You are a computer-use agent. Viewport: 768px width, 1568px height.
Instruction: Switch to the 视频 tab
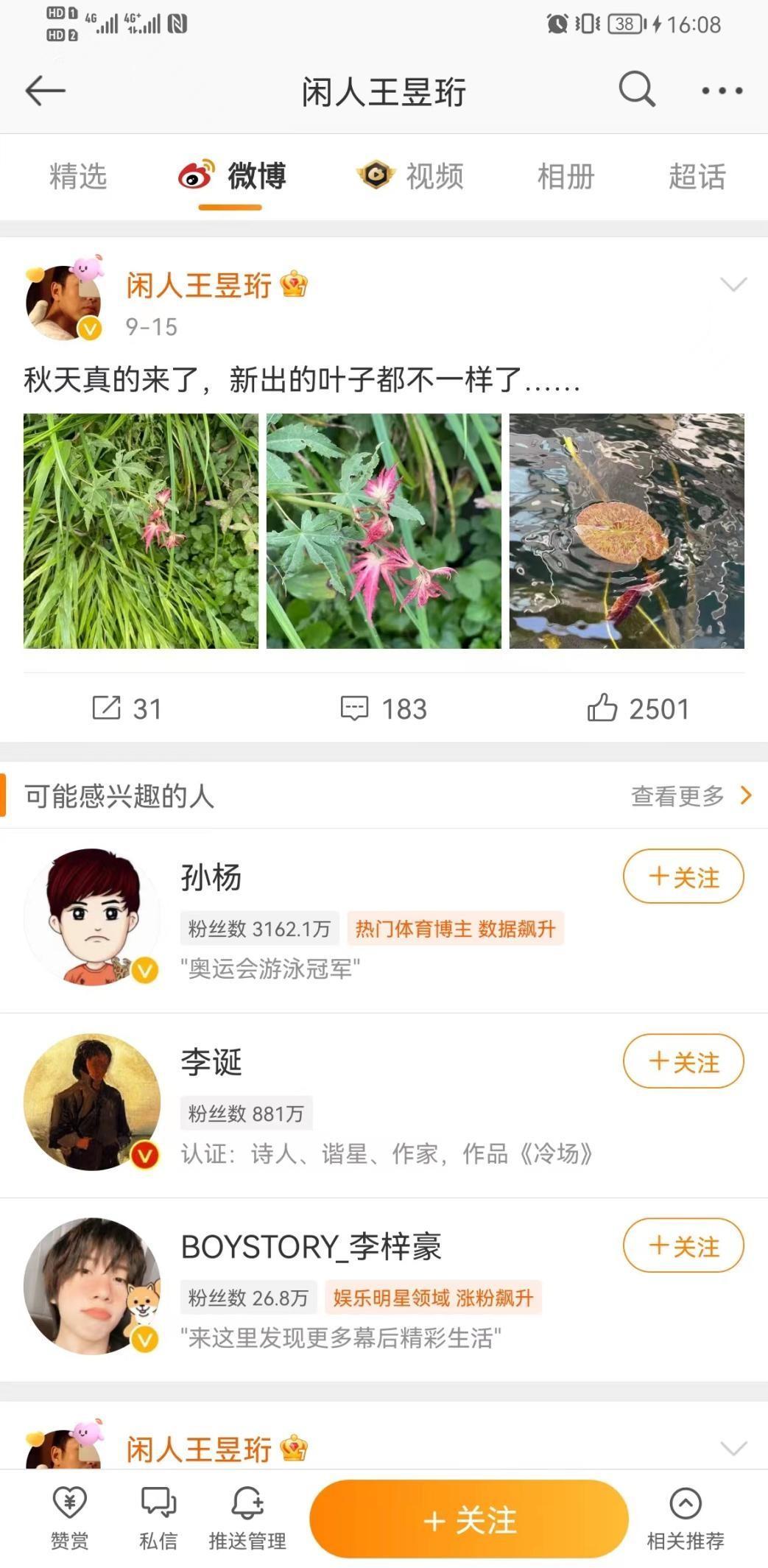[412, 177]
